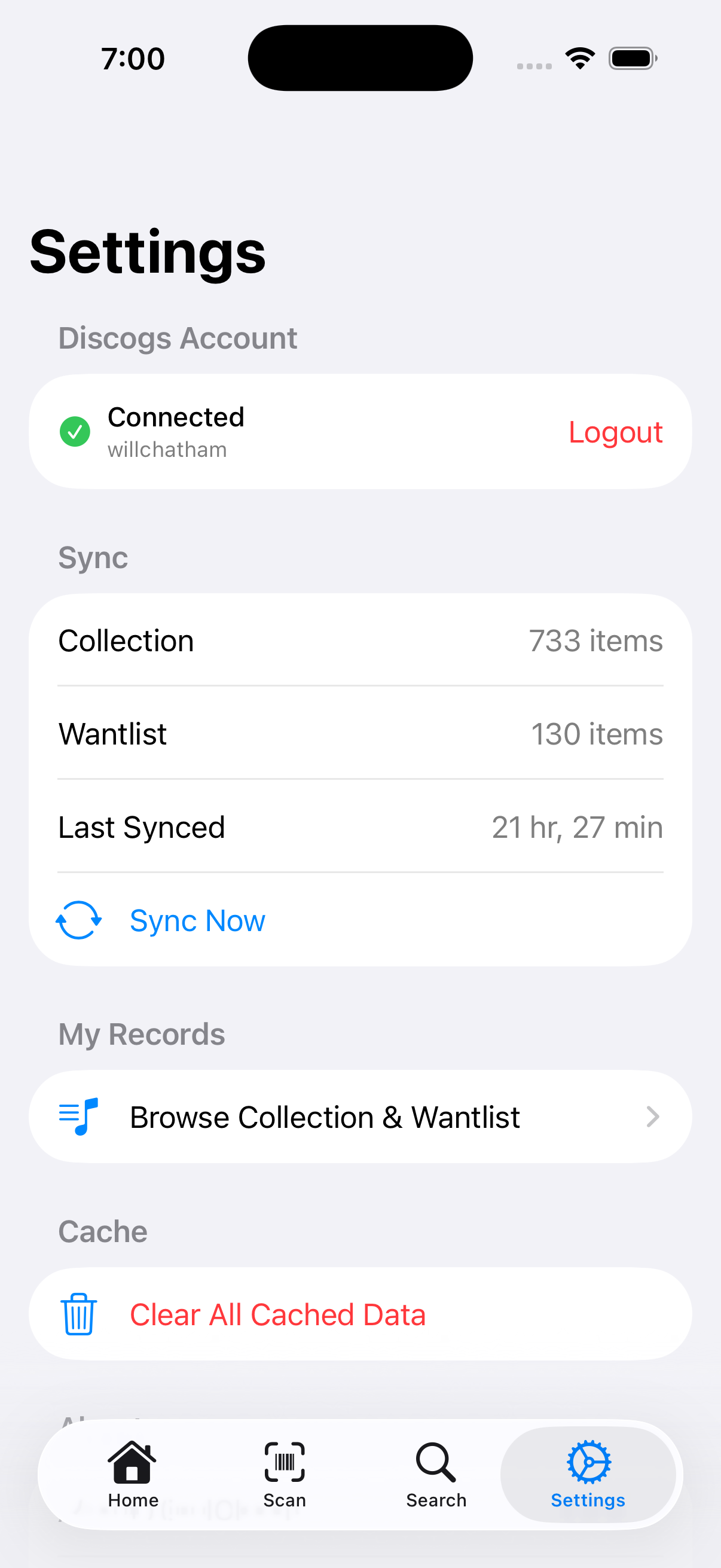Tap the blue sync arrows icon
Image resolution: width=721 pixels, height=1568 pixels.
tap(78, 920)
